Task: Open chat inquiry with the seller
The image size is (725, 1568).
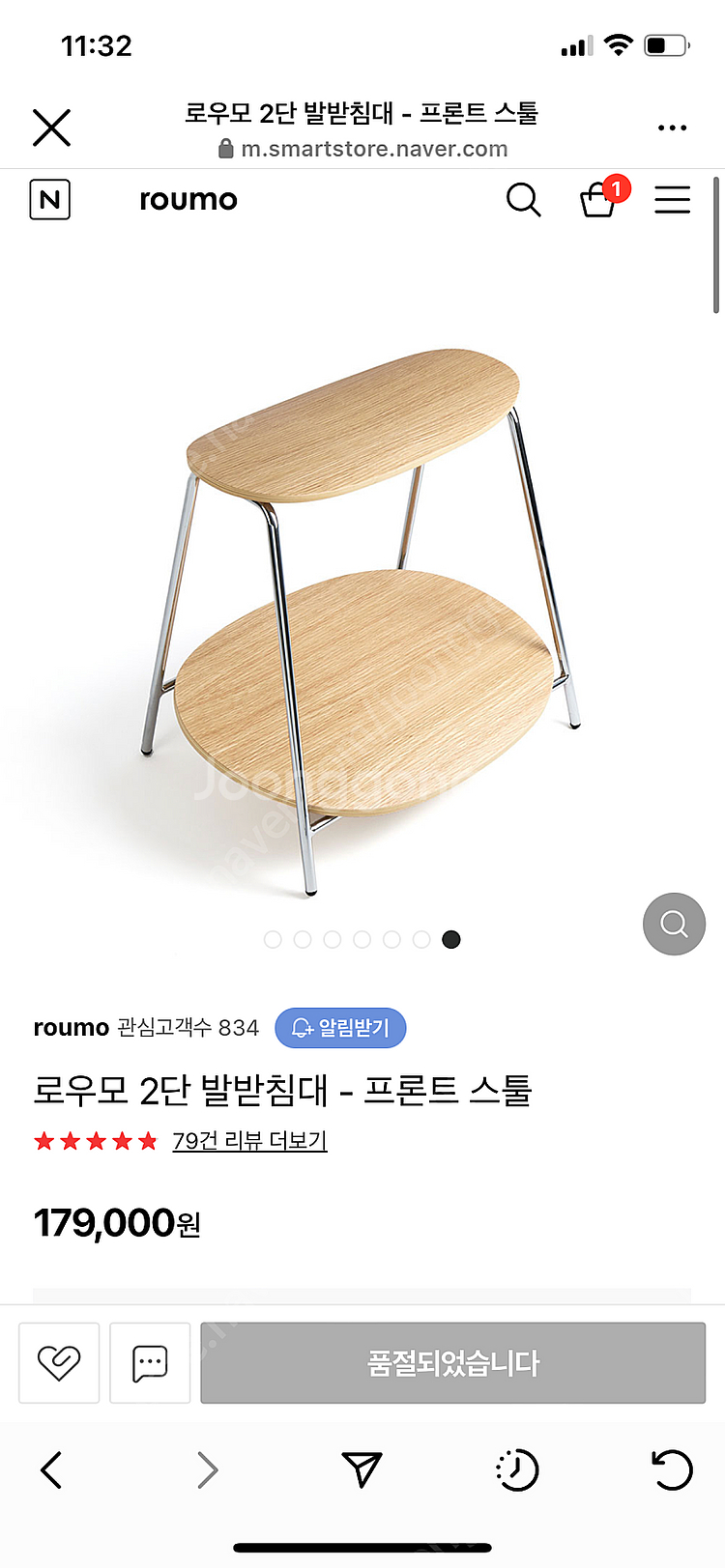Action: (149, 1362)
